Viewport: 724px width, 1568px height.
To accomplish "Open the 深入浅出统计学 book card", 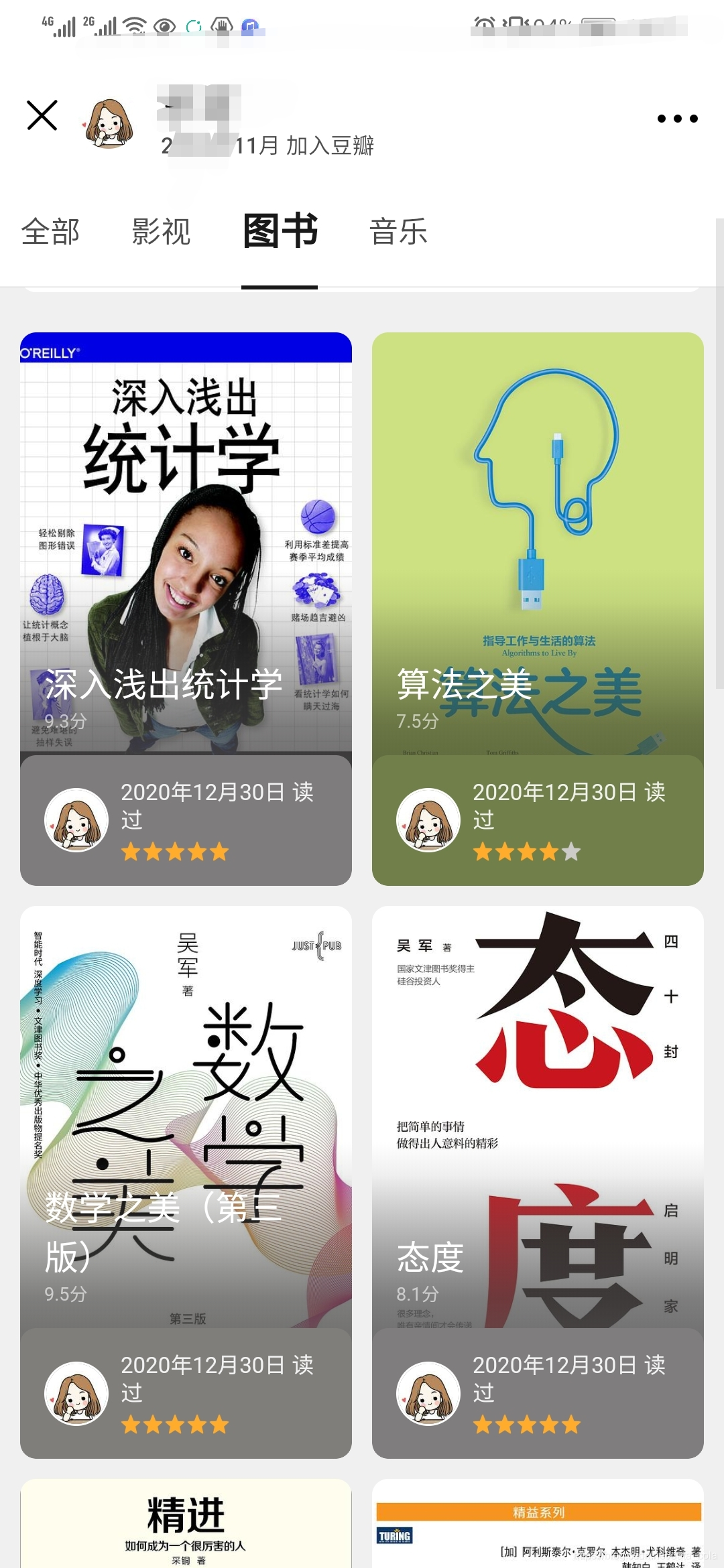I will tap(186, 543).
